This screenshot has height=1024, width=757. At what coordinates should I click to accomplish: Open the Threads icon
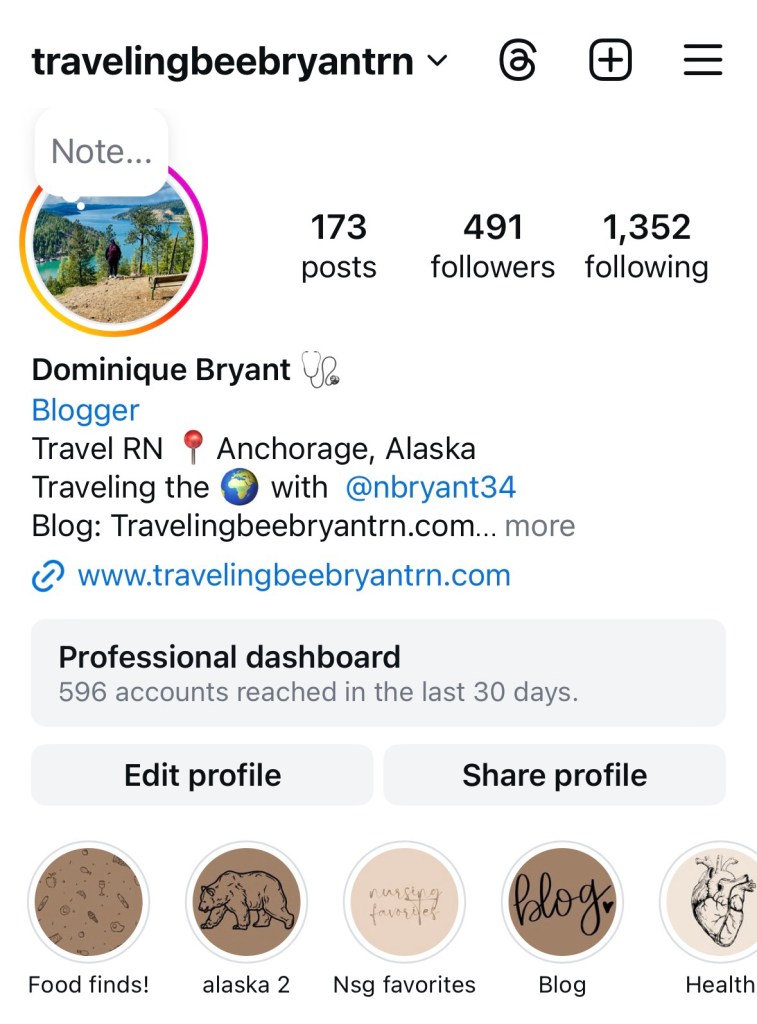518,62
